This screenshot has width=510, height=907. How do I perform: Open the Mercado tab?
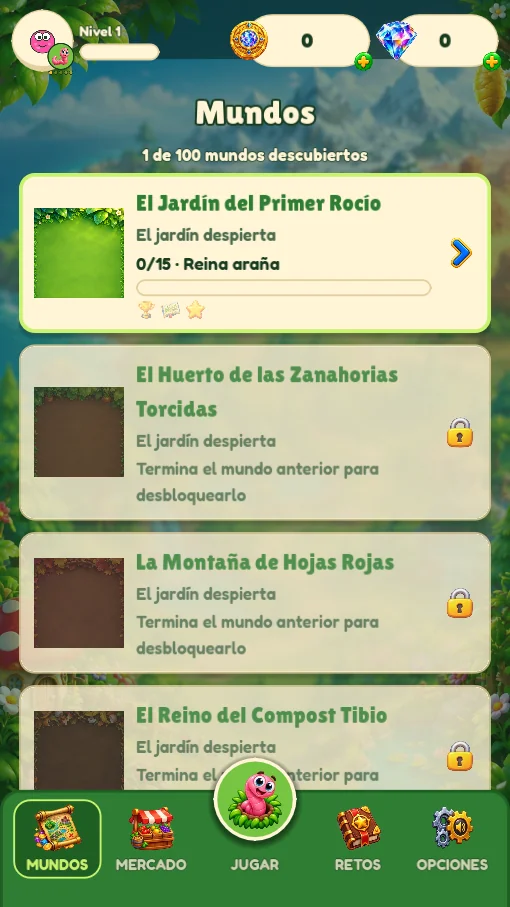pyautogui.click(x=151, y=839)
